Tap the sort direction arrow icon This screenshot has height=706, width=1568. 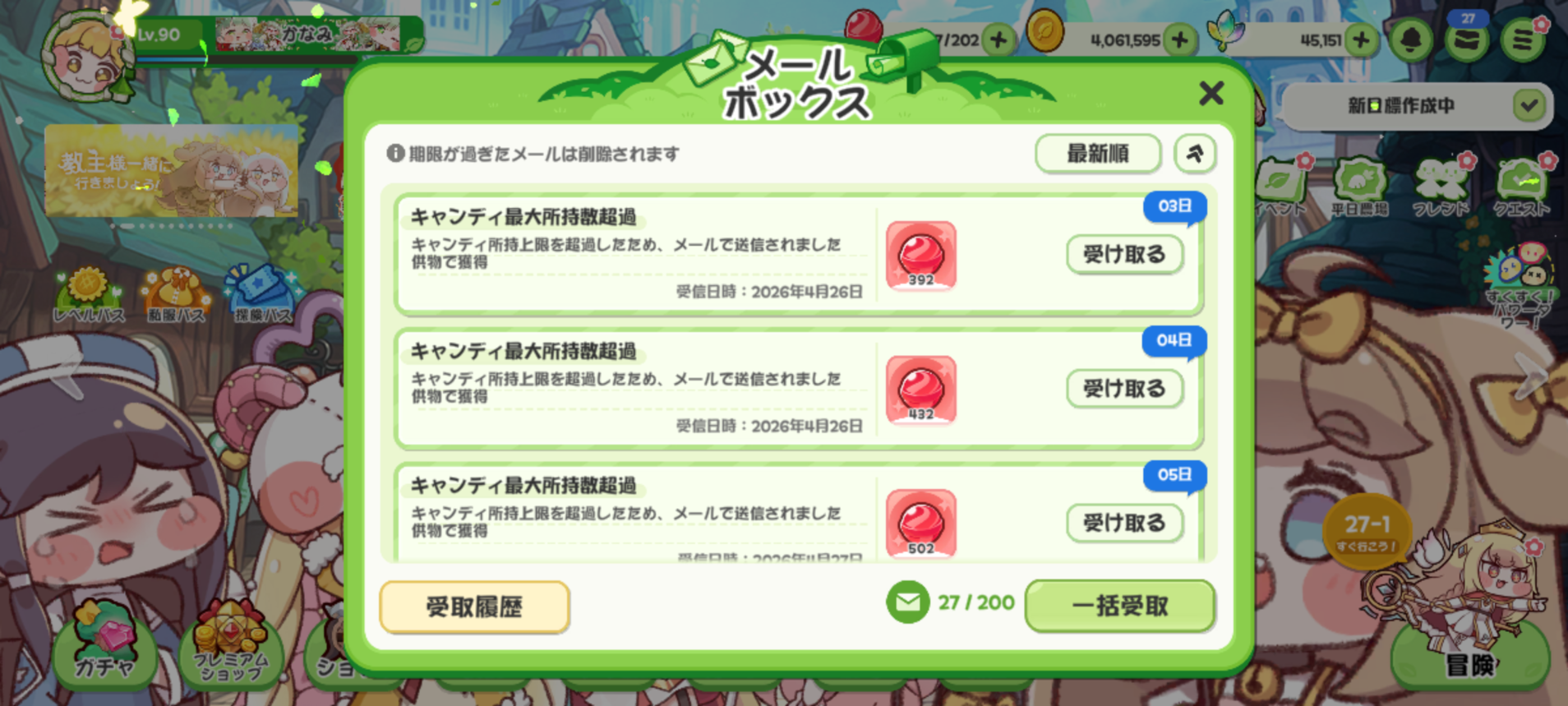click(x=1195, y=154)
